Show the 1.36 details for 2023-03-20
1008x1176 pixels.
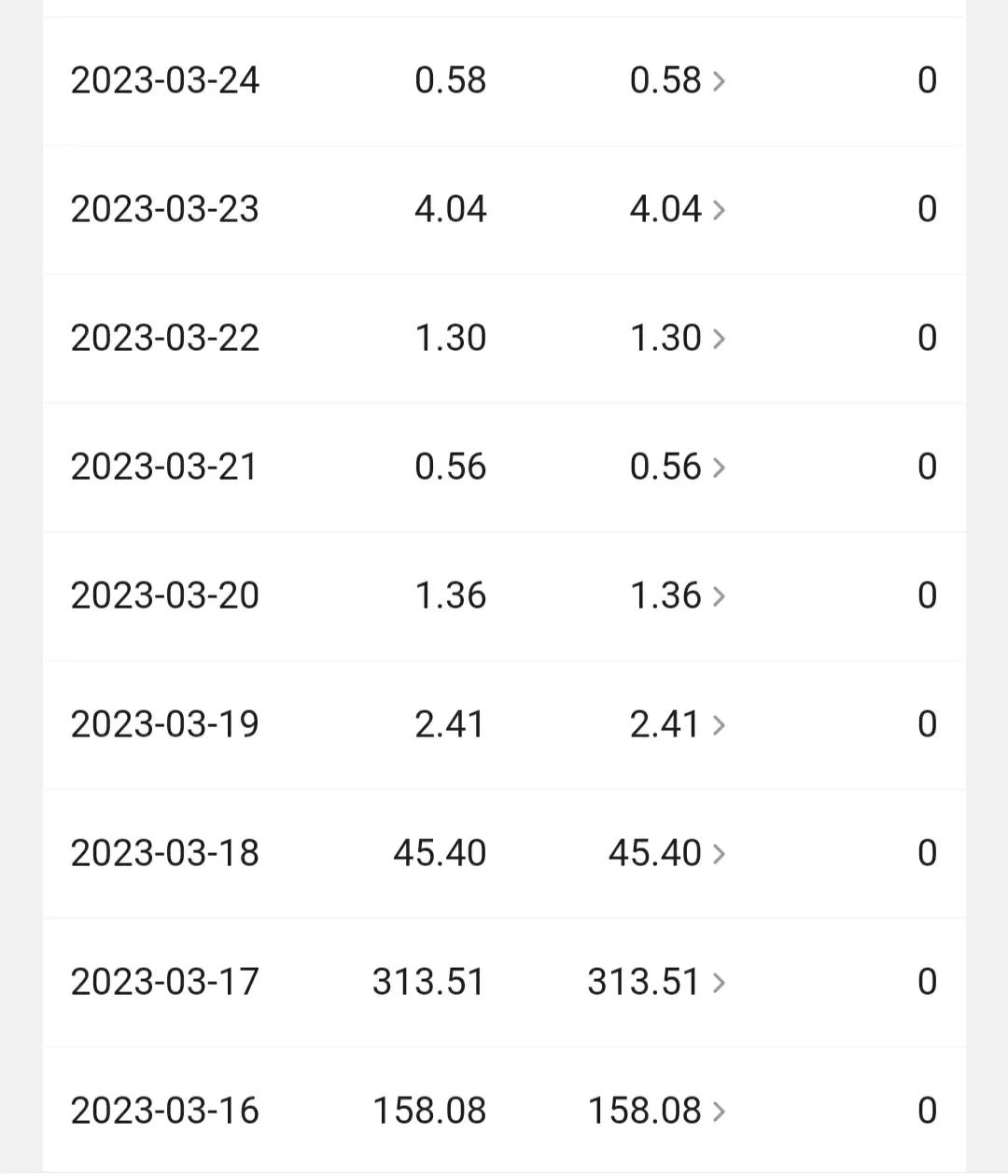(x=678, y=595)
